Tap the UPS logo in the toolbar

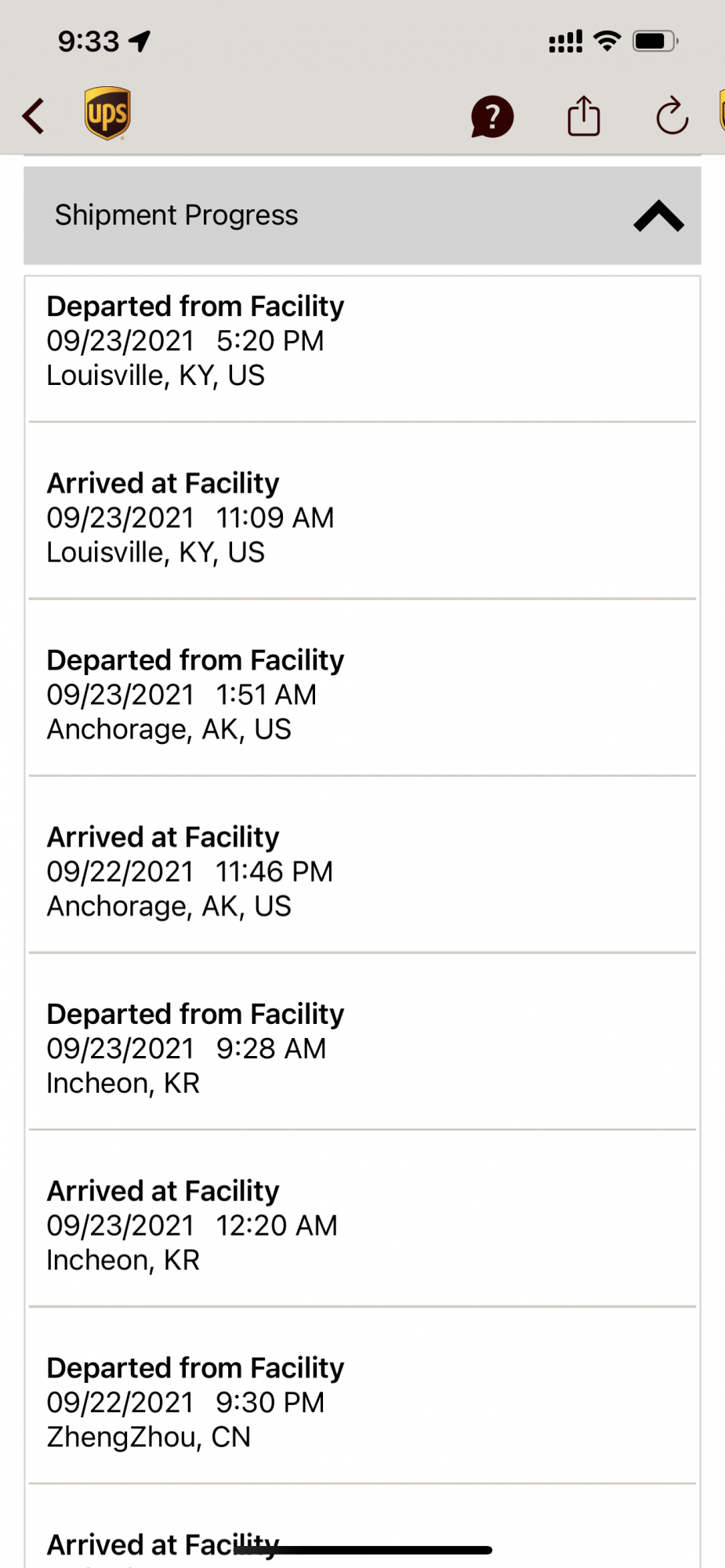[107, 114]
